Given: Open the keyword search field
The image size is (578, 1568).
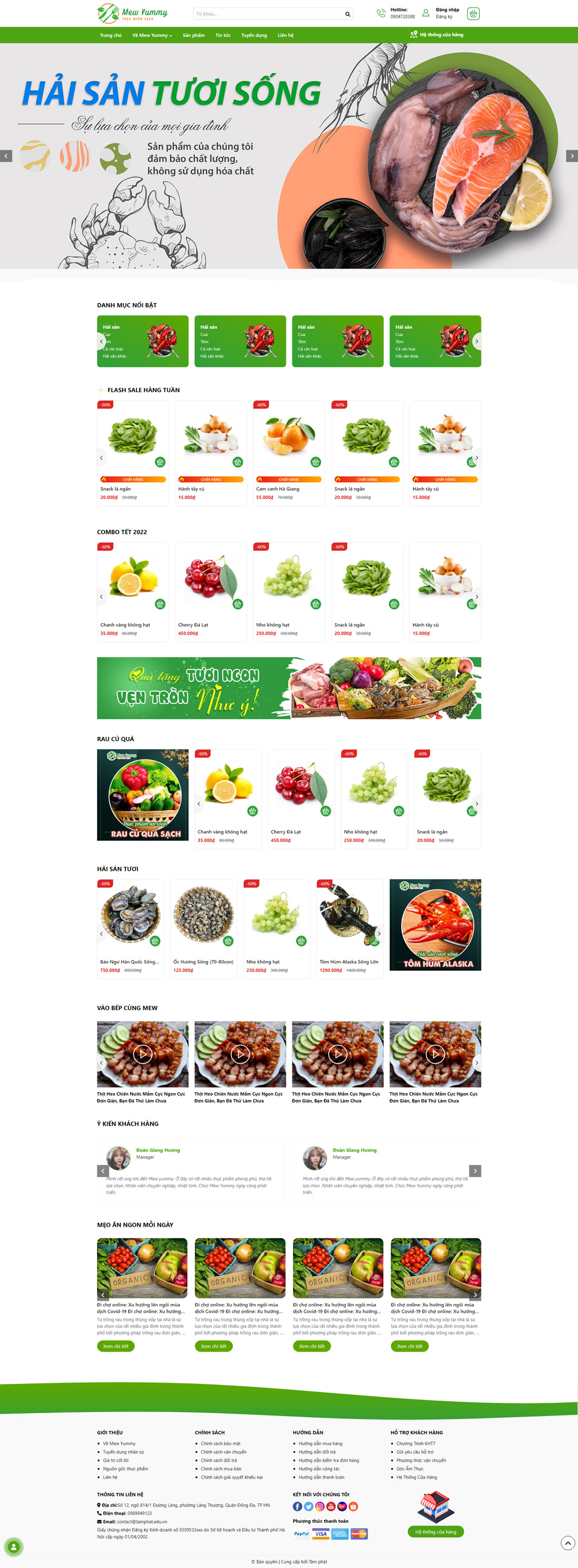Looking at the screenshot, I should tap(268, 14).
